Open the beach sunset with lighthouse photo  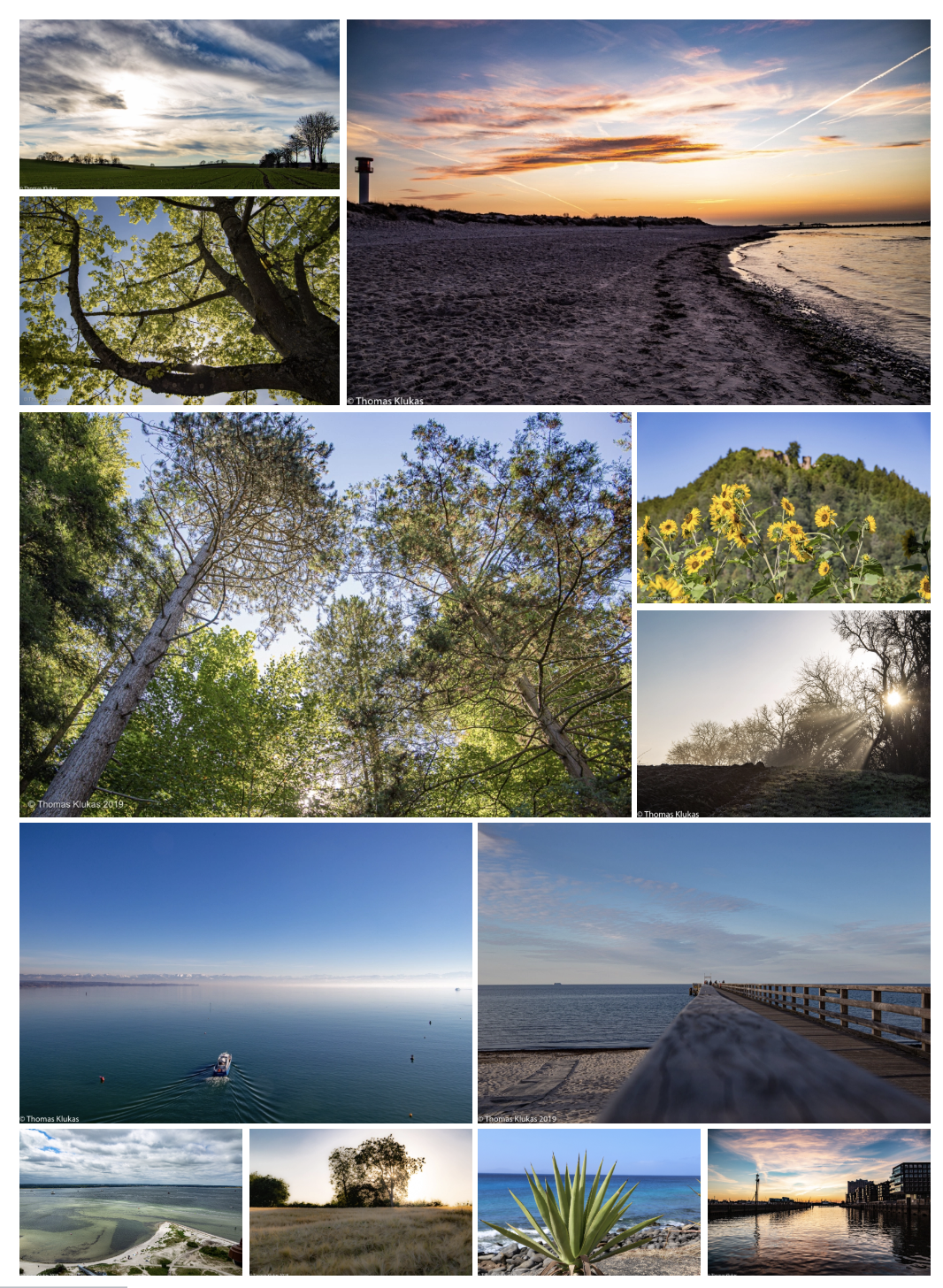[638, 212]
